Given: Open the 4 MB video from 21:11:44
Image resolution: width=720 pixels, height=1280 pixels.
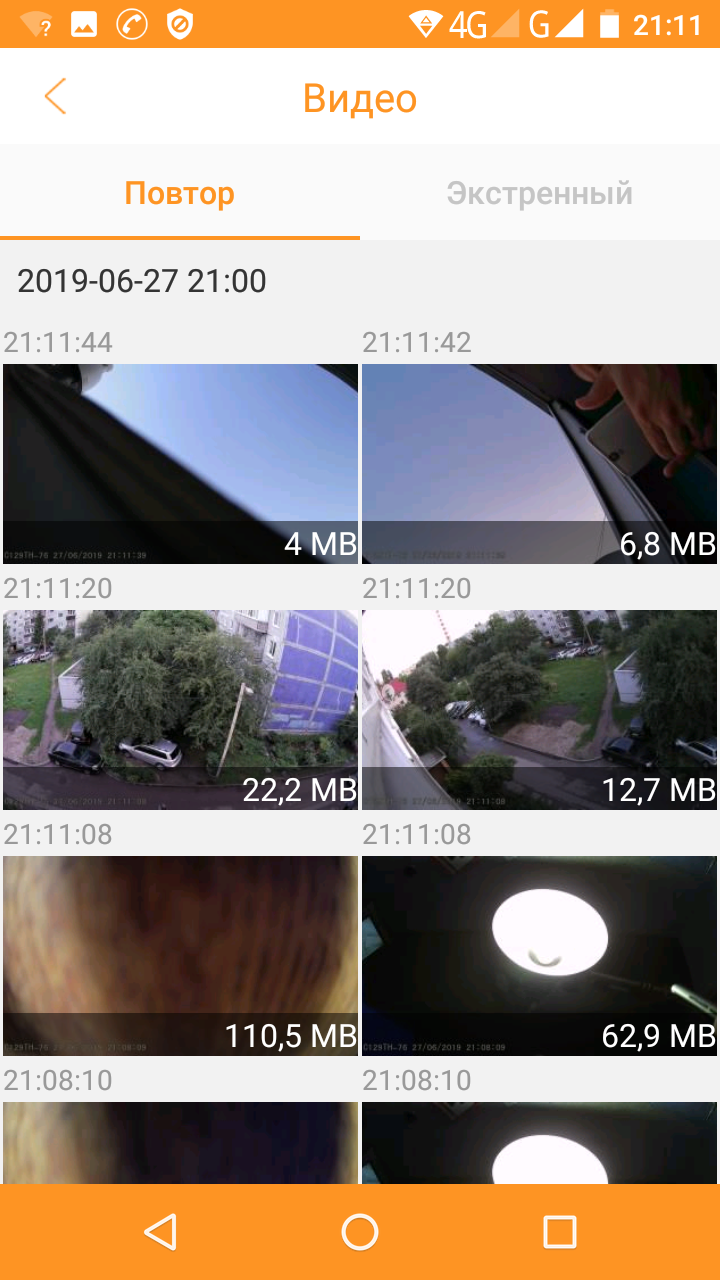Looking at the screenshot, I should [180, 463].
